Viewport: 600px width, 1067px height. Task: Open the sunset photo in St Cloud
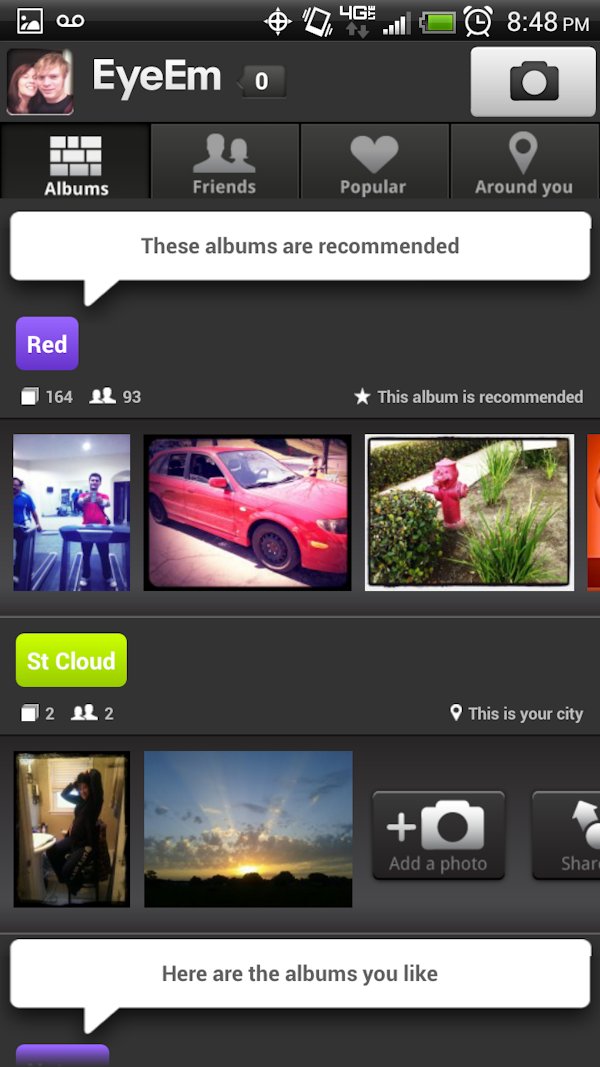pyautogui.click(x=248, y=829)
